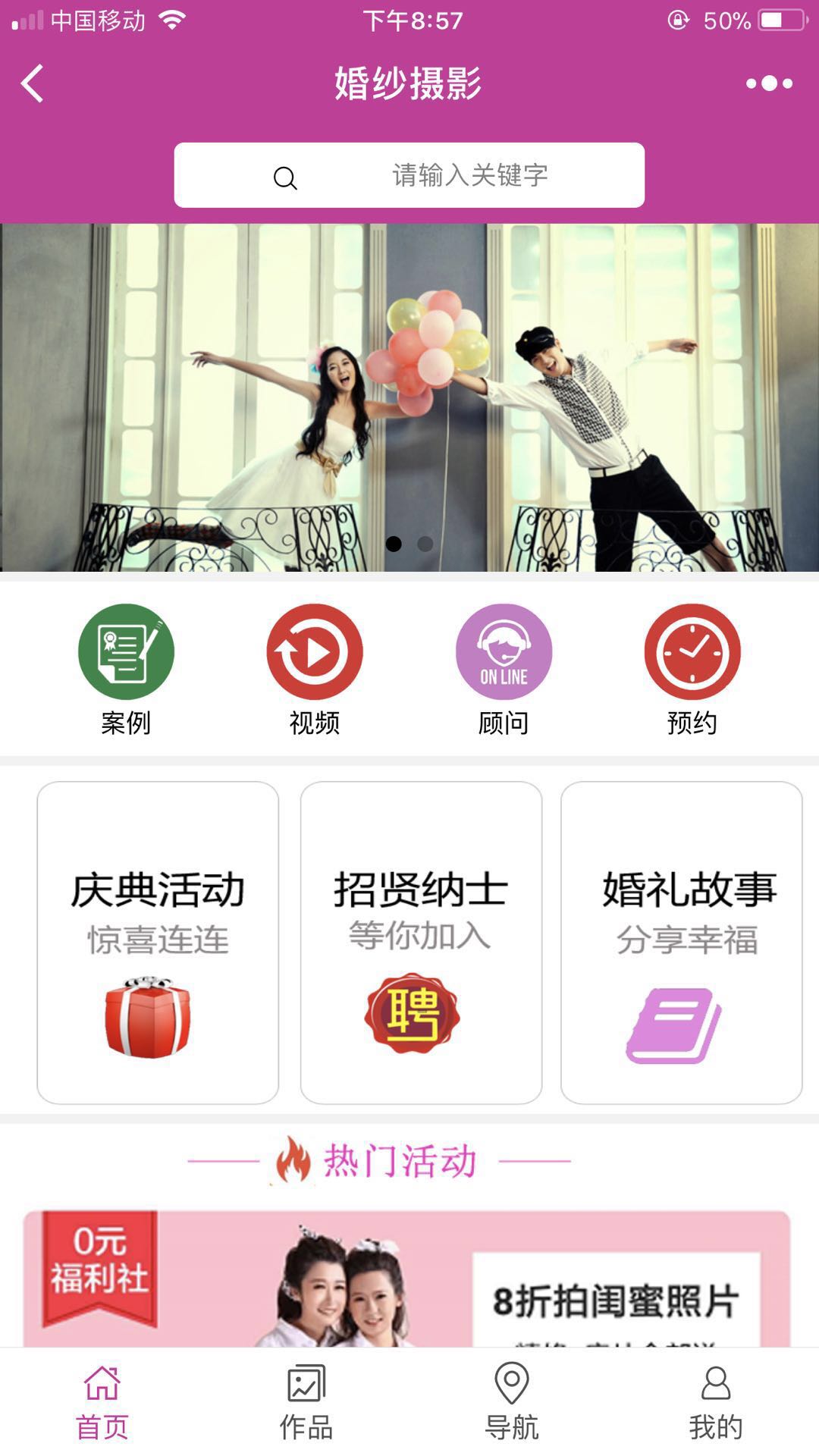Switch to the 我的 tab
The image size is (819, 1456).
[x=716, y=1403]
